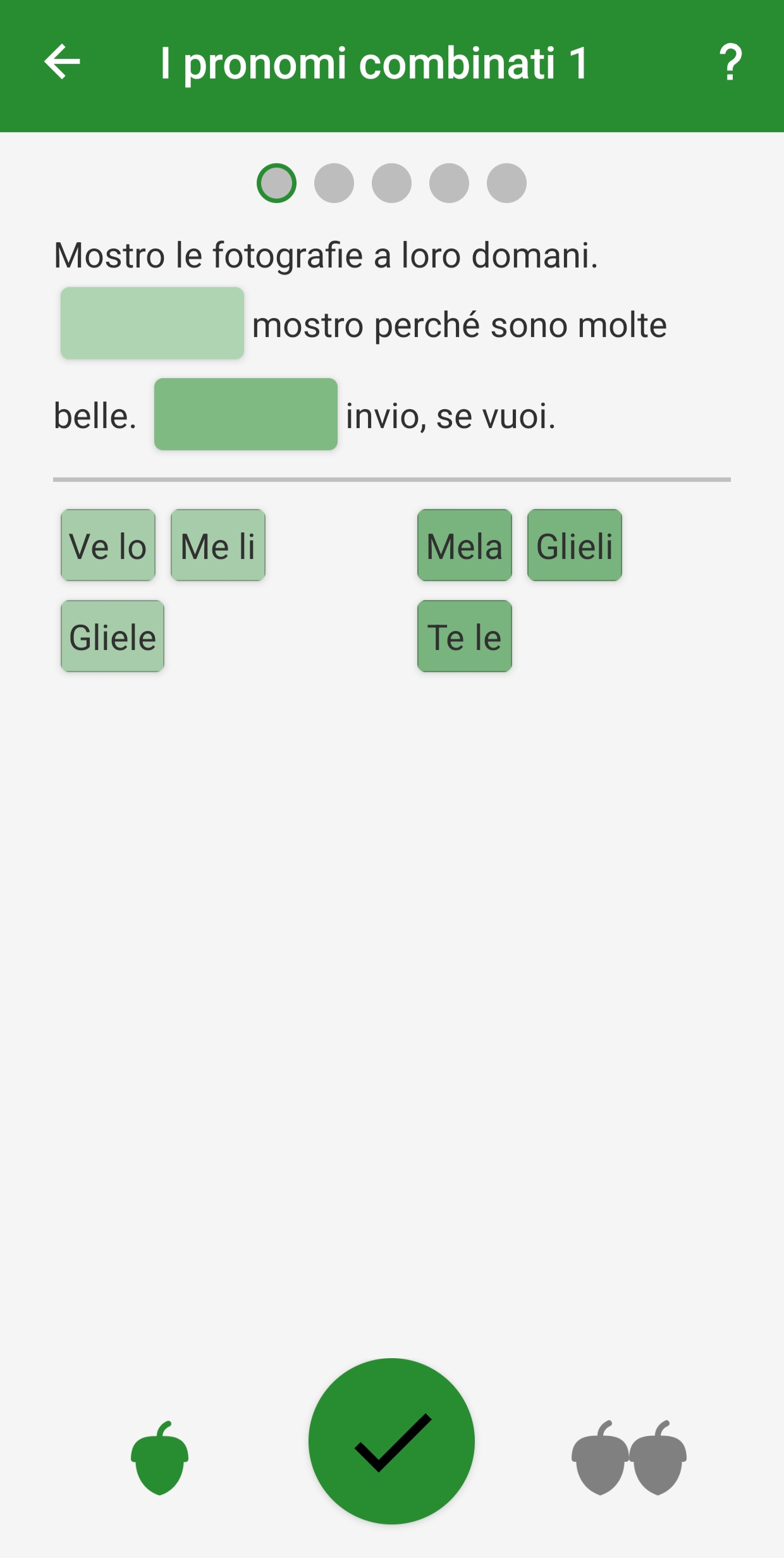The width and height of the screenshot is (784, 1563).
Task: Select the blank before 'invio, se vuoi'
Action: tap(246, 414)
